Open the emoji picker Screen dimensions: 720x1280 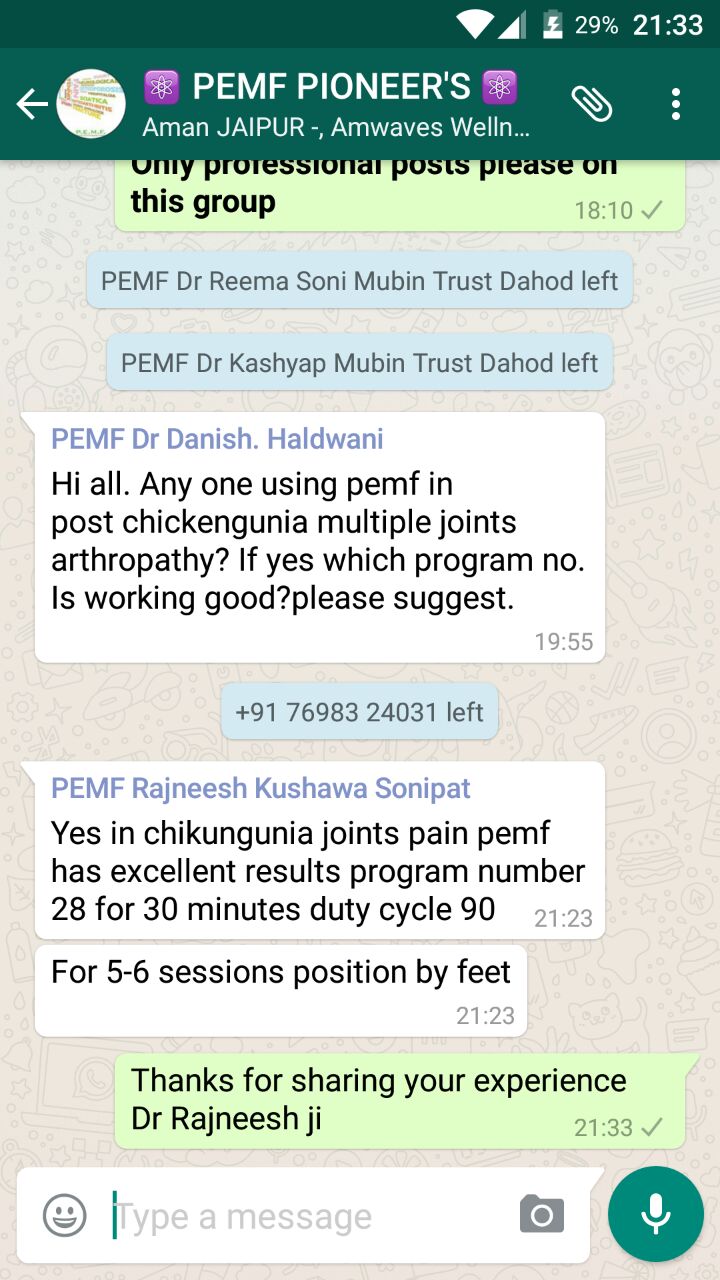[x=64, y=1216]
